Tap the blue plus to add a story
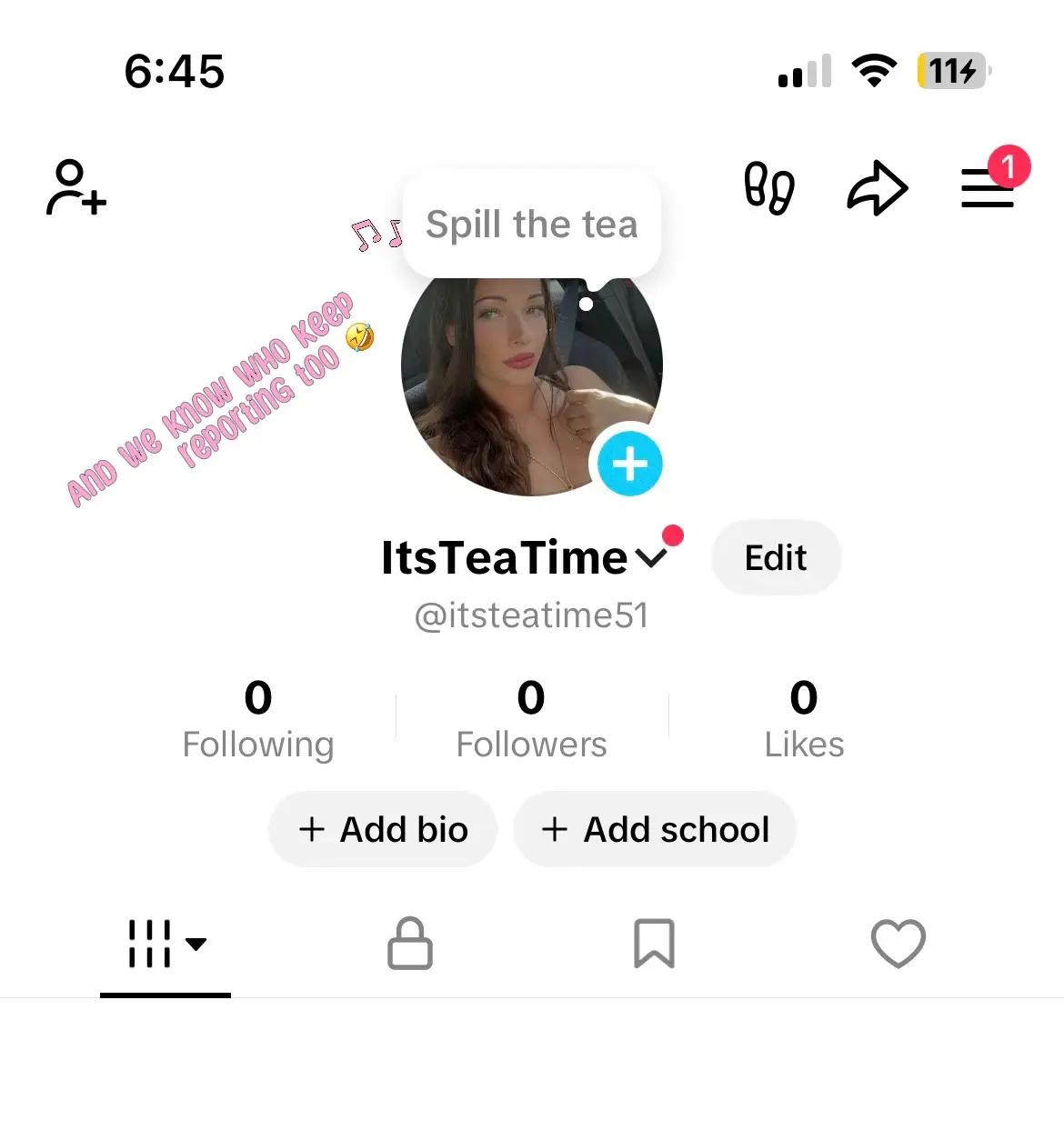 pos(629,464)
